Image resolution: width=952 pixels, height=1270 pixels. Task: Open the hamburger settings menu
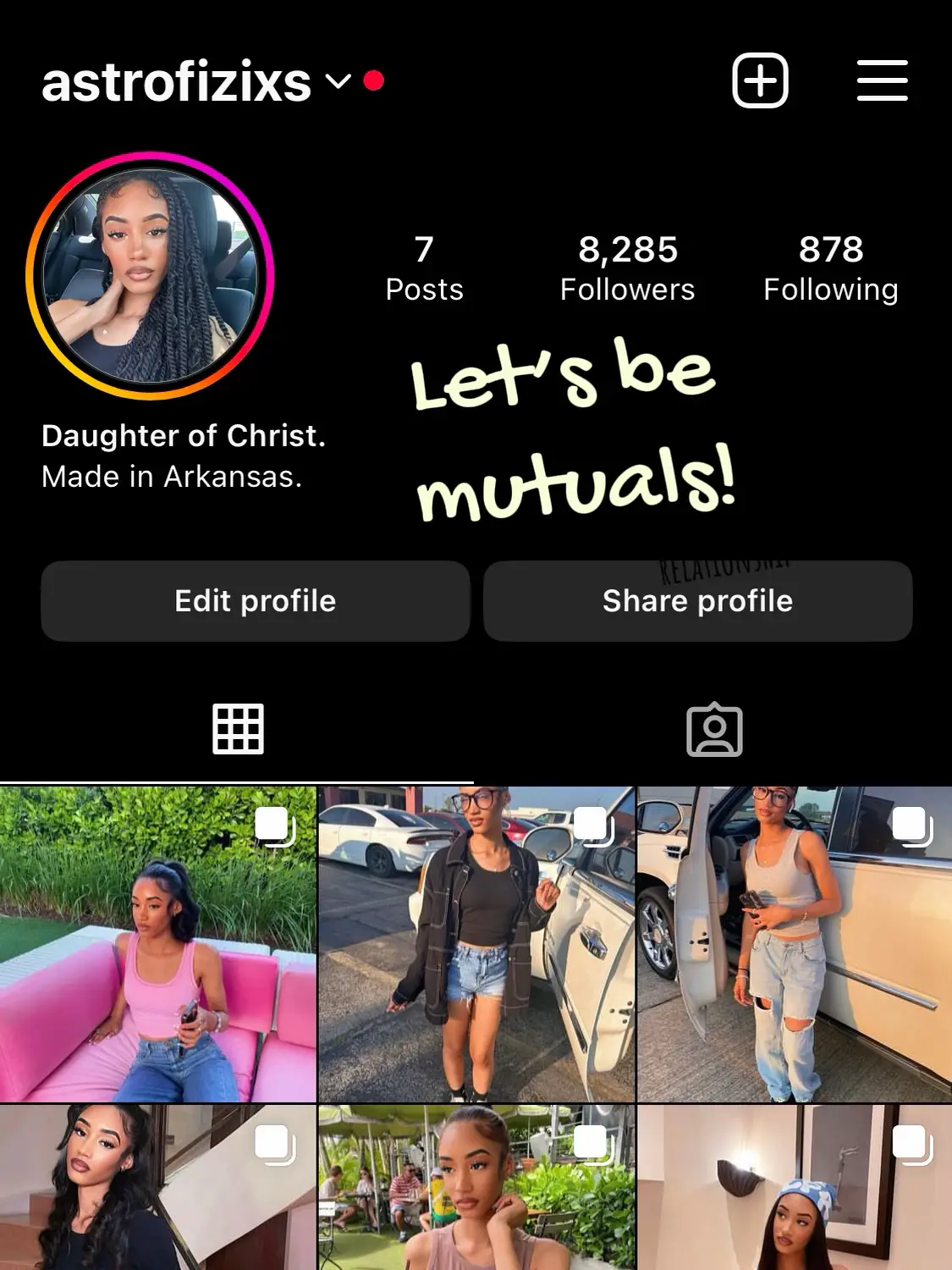pos(880,82)
